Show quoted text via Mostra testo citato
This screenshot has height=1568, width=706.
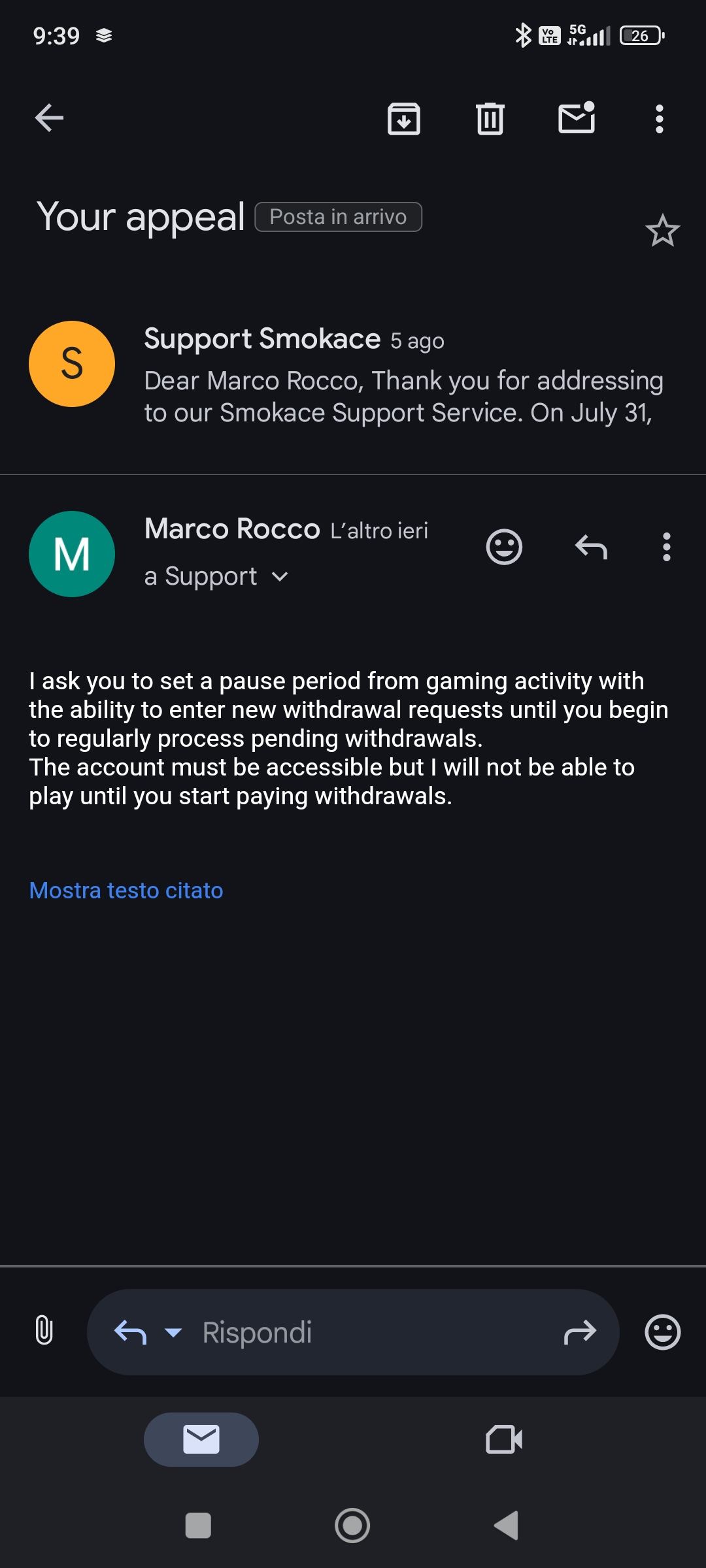(126, 890)
